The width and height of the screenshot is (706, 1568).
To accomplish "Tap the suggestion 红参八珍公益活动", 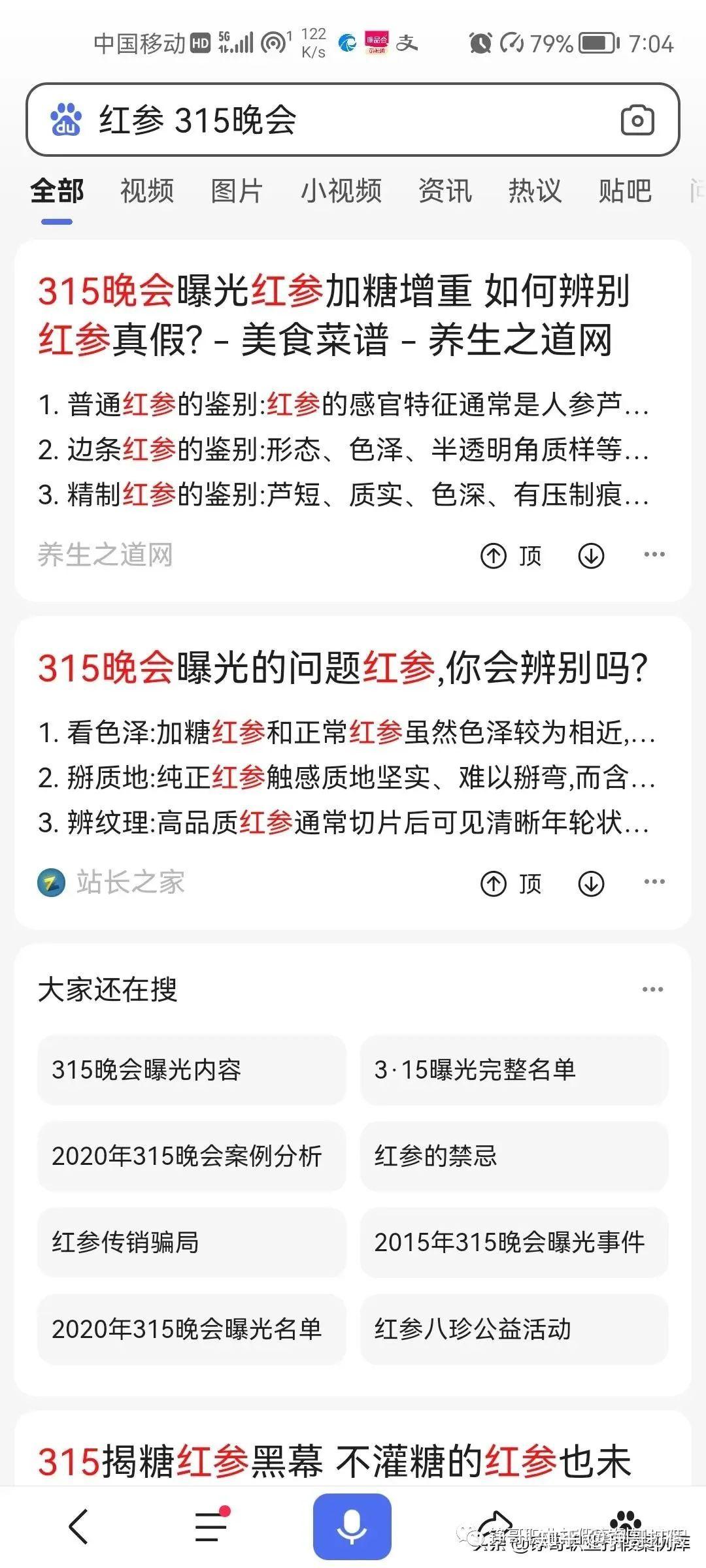I will [514, 1329].
